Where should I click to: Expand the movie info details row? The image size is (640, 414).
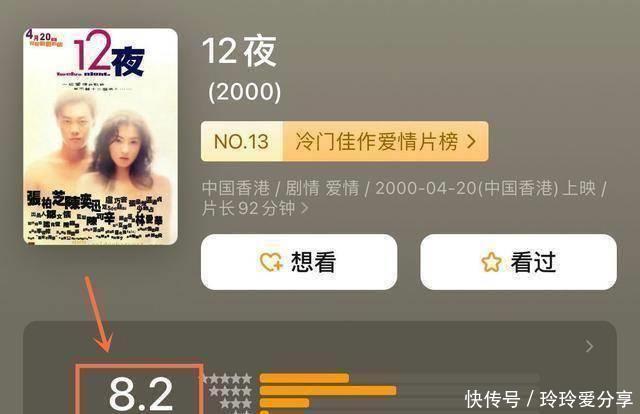click(305, 209)
